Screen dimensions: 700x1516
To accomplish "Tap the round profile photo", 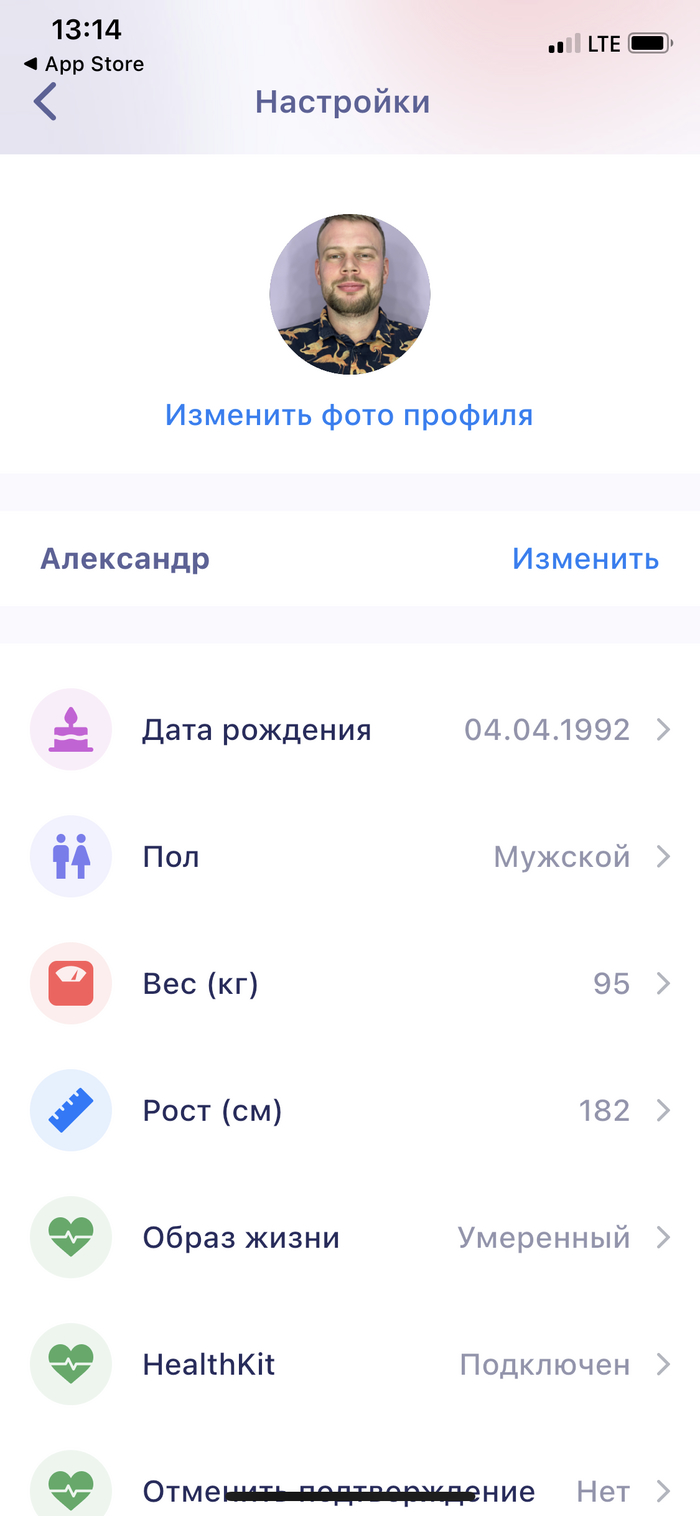I will click(350, 294).
